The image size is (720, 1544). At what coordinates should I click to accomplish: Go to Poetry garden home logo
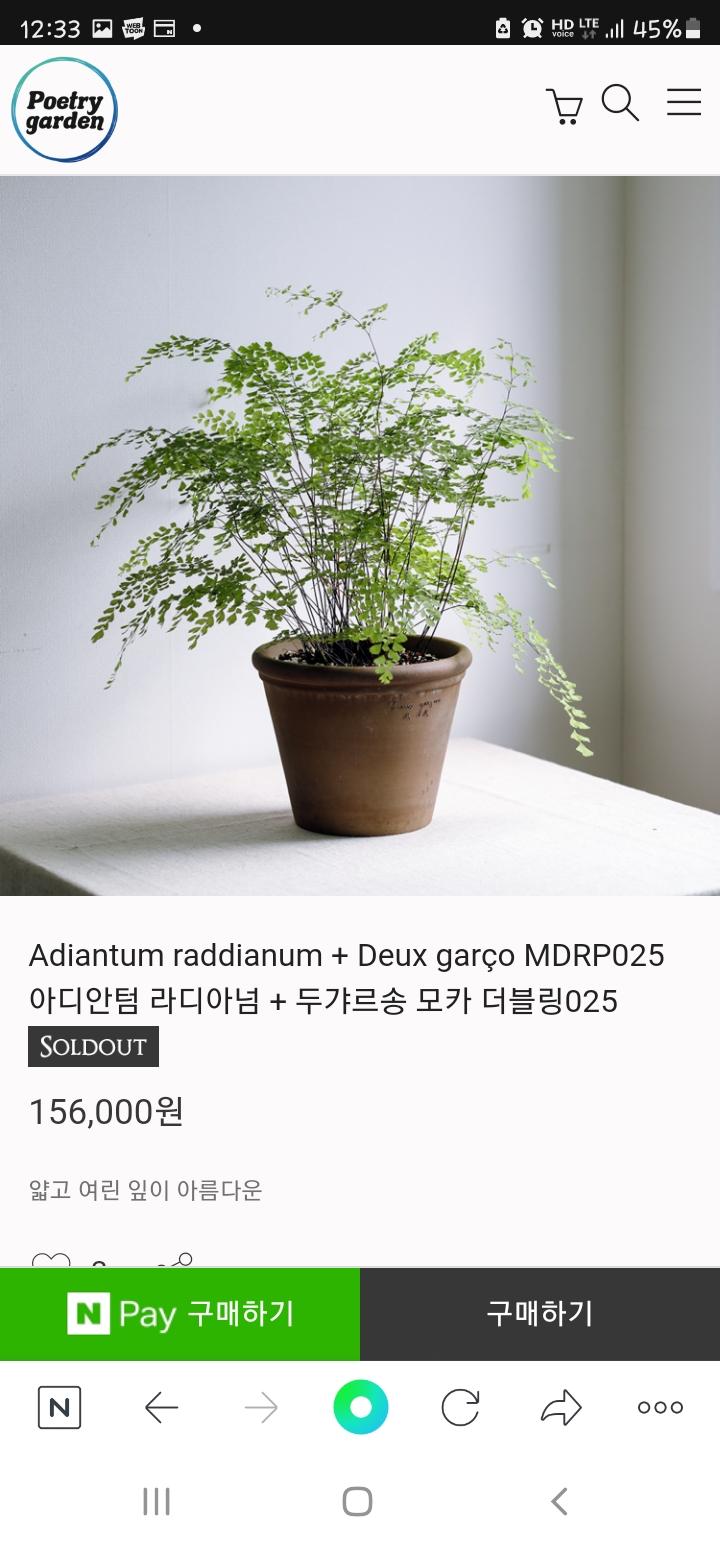click(x=65, y=110)
